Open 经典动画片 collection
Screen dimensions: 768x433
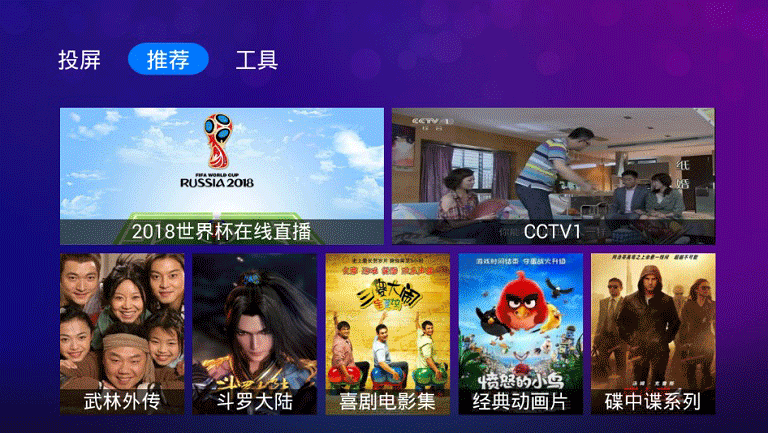520,333
